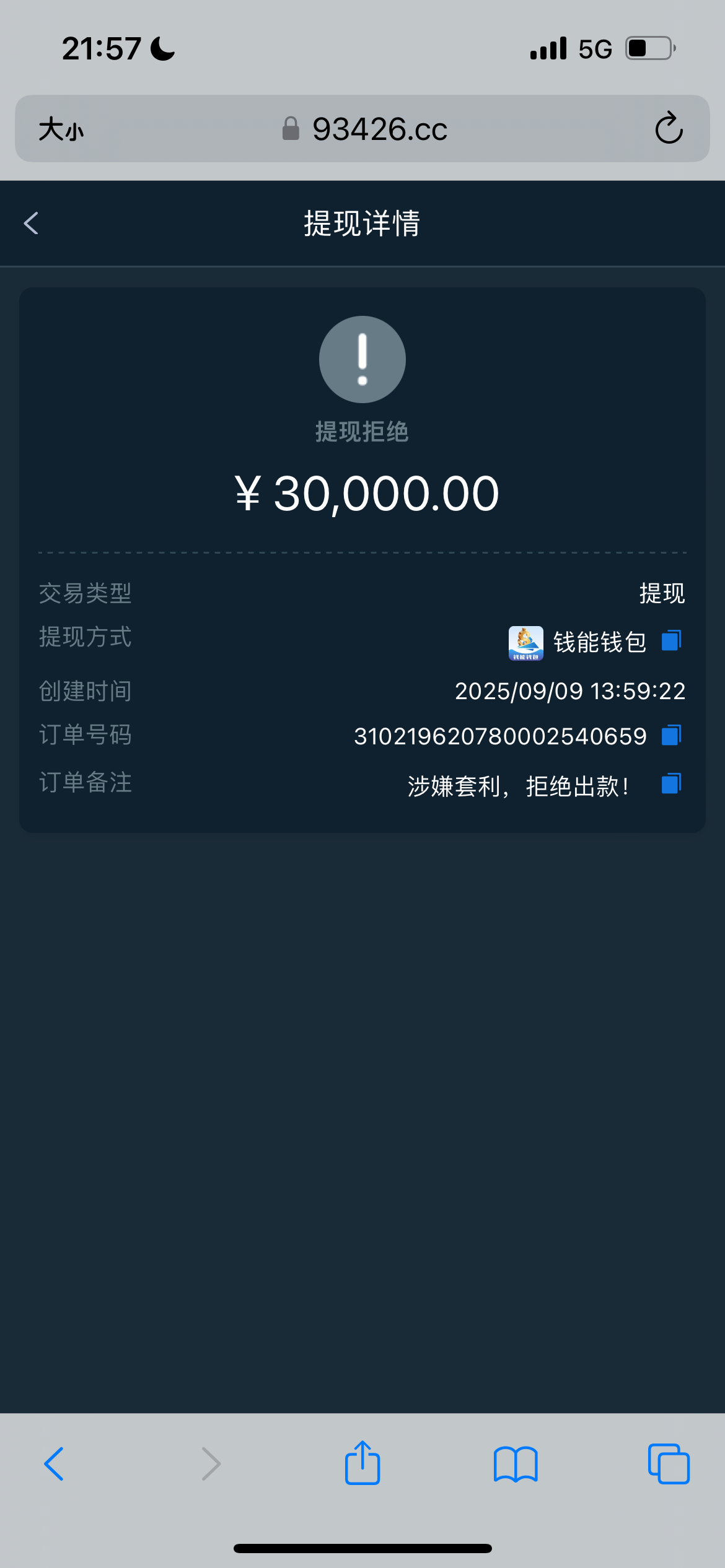Viewport: 725px width, 1568px height.
Task: Tap the creation time 2025/09/09 13:59:22
Action: (x=570, y=692)
